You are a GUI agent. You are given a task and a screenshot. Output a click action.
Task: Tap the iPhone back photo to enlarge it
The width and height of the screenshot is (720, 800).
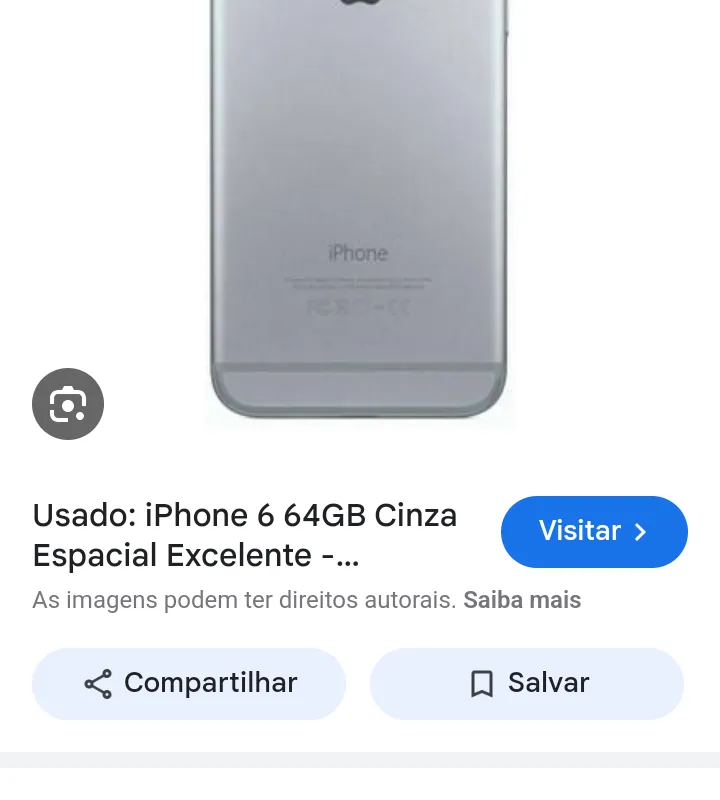coord(360,215)
